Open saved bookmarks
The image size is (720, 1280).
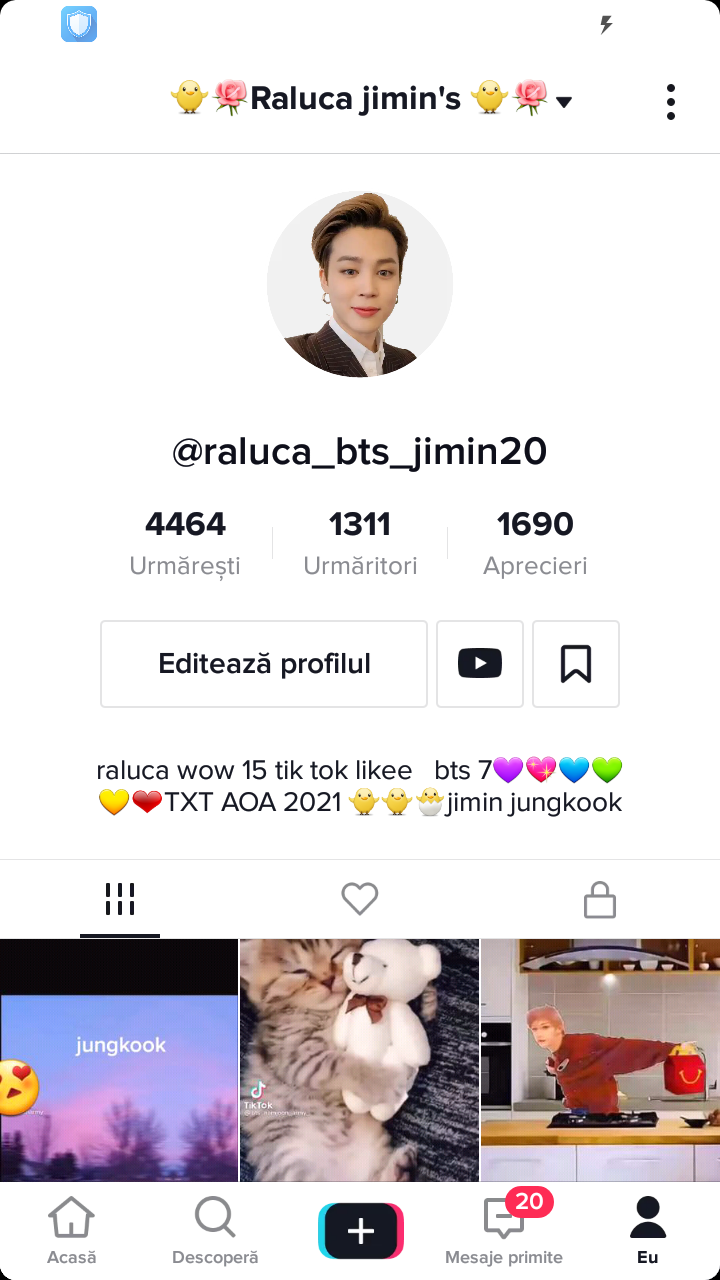coord(576,664)
